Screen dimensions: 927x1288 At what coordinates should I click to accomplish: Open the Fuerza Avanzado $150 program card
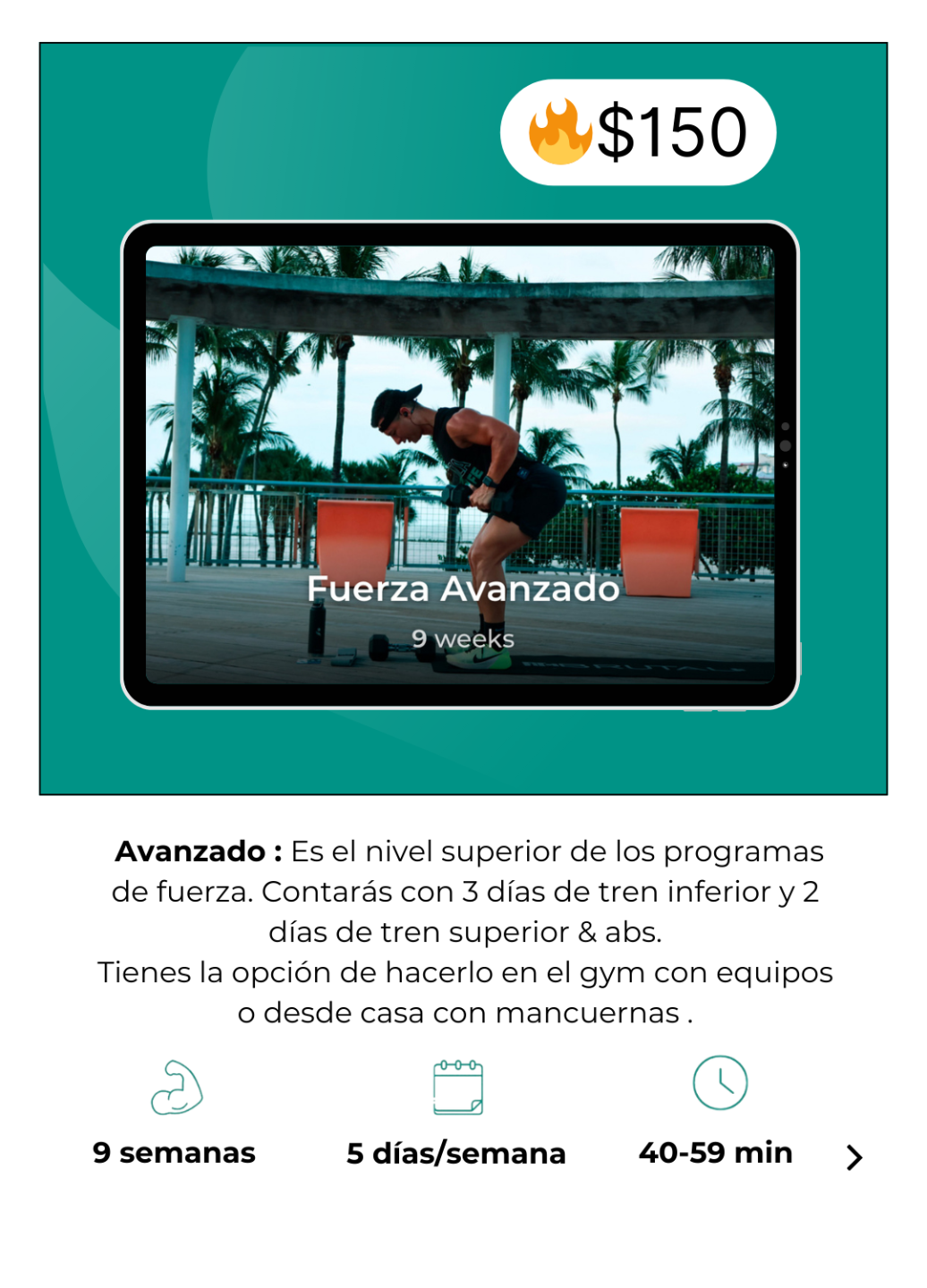463,419
